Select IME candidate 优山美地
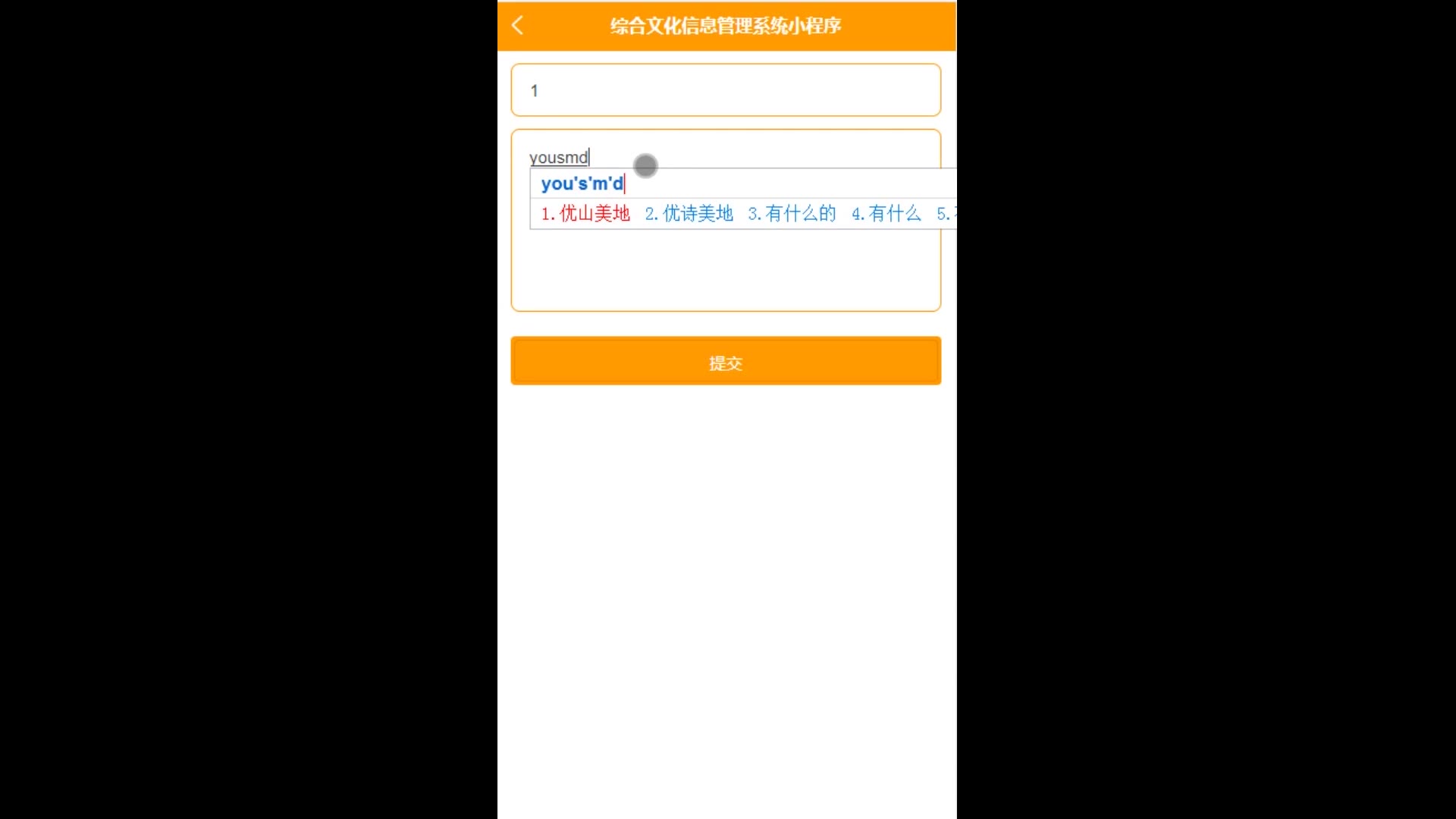The height and width of the screenshot is (819, 1456). pyautogui.click(x=585, y=214)
